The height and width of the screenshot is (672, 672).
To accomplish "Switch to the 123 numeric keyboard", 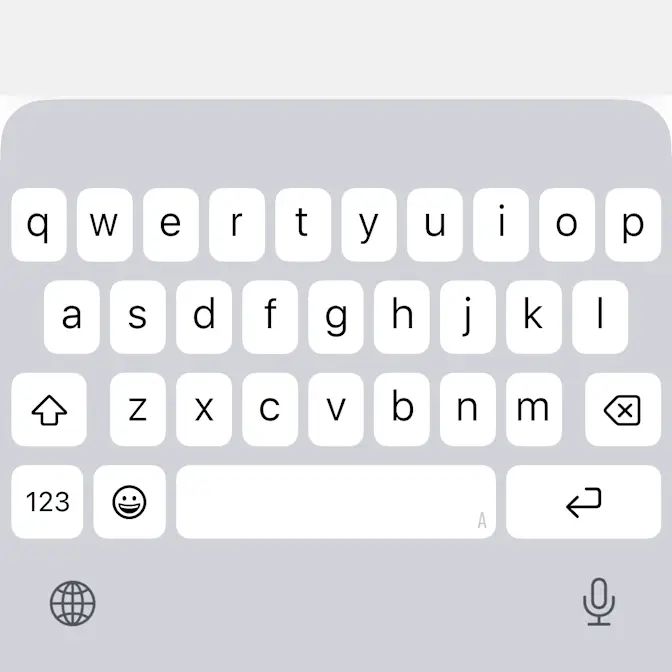I will point(48,501).
